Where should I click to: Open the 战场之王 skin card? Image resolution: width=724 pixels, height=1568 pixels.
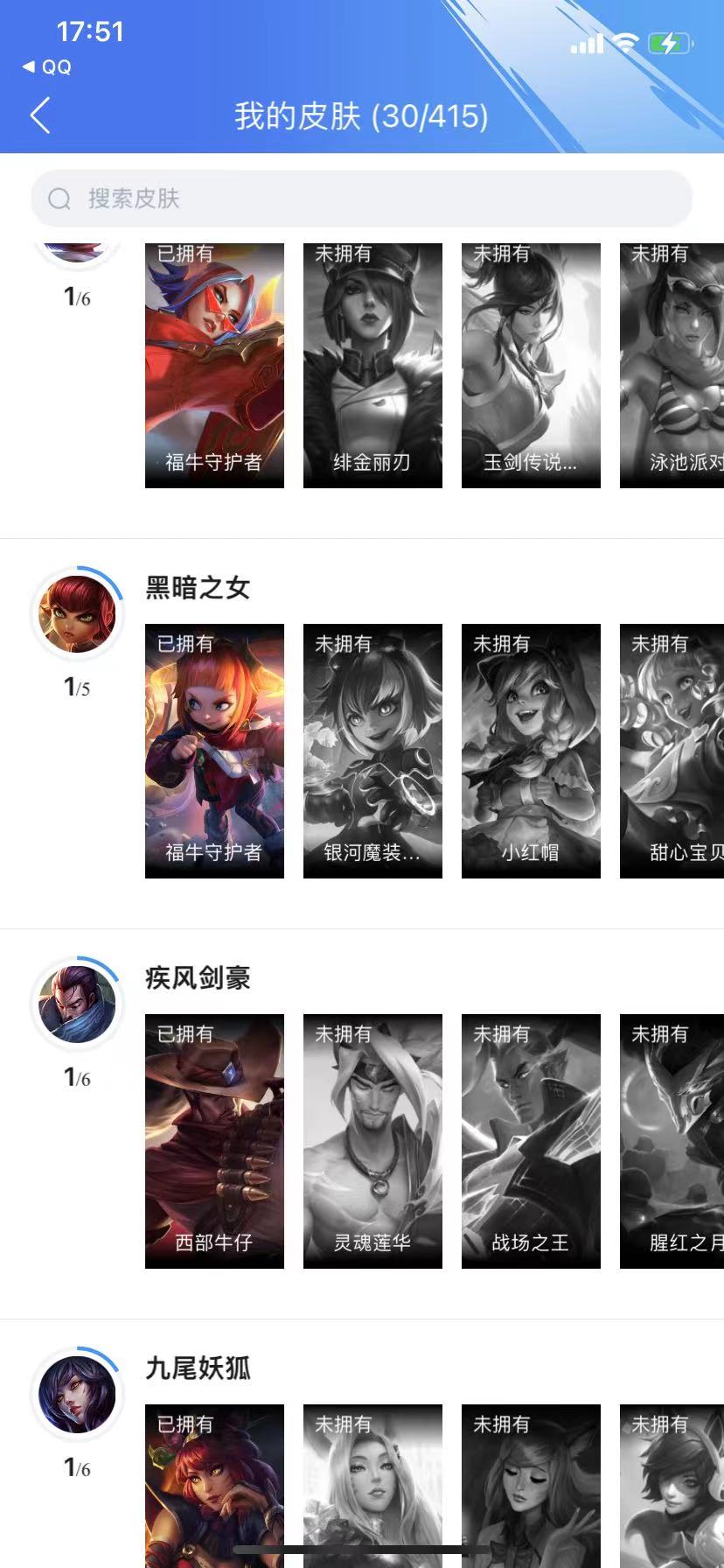[531, 1141]
